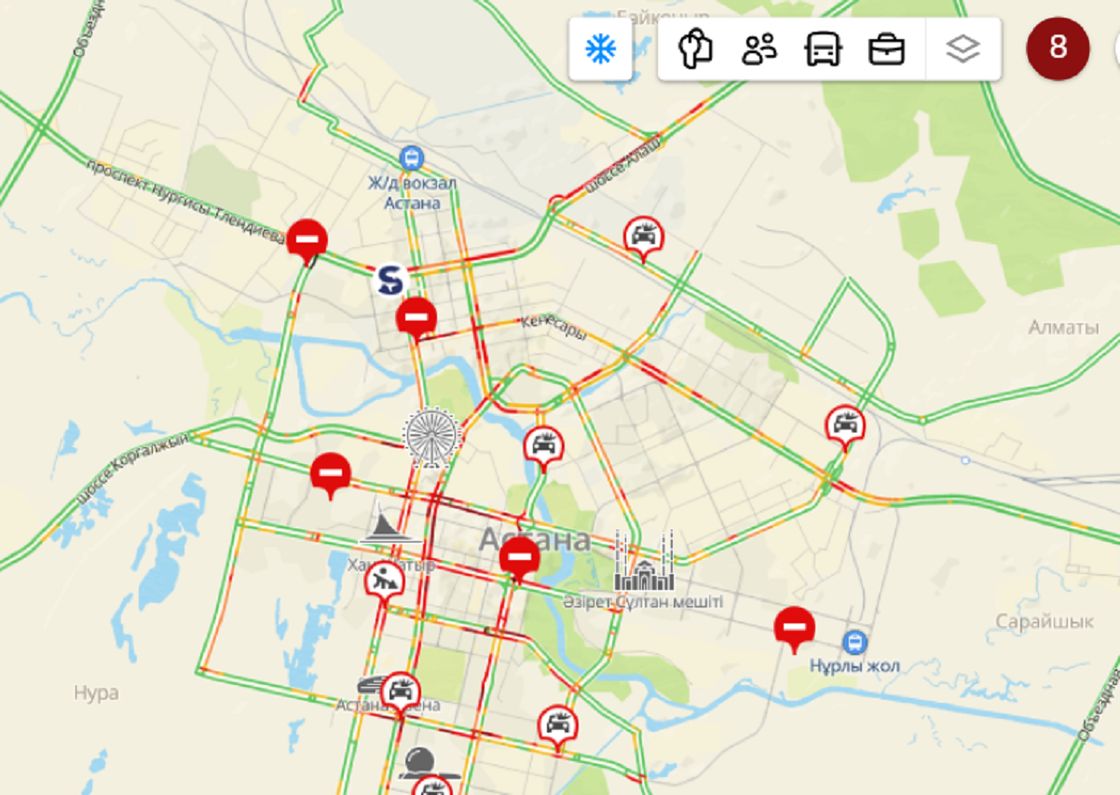
Task: Open the road closure marker near шоссе Коргалжын
Action: click(x=330, y=472)
